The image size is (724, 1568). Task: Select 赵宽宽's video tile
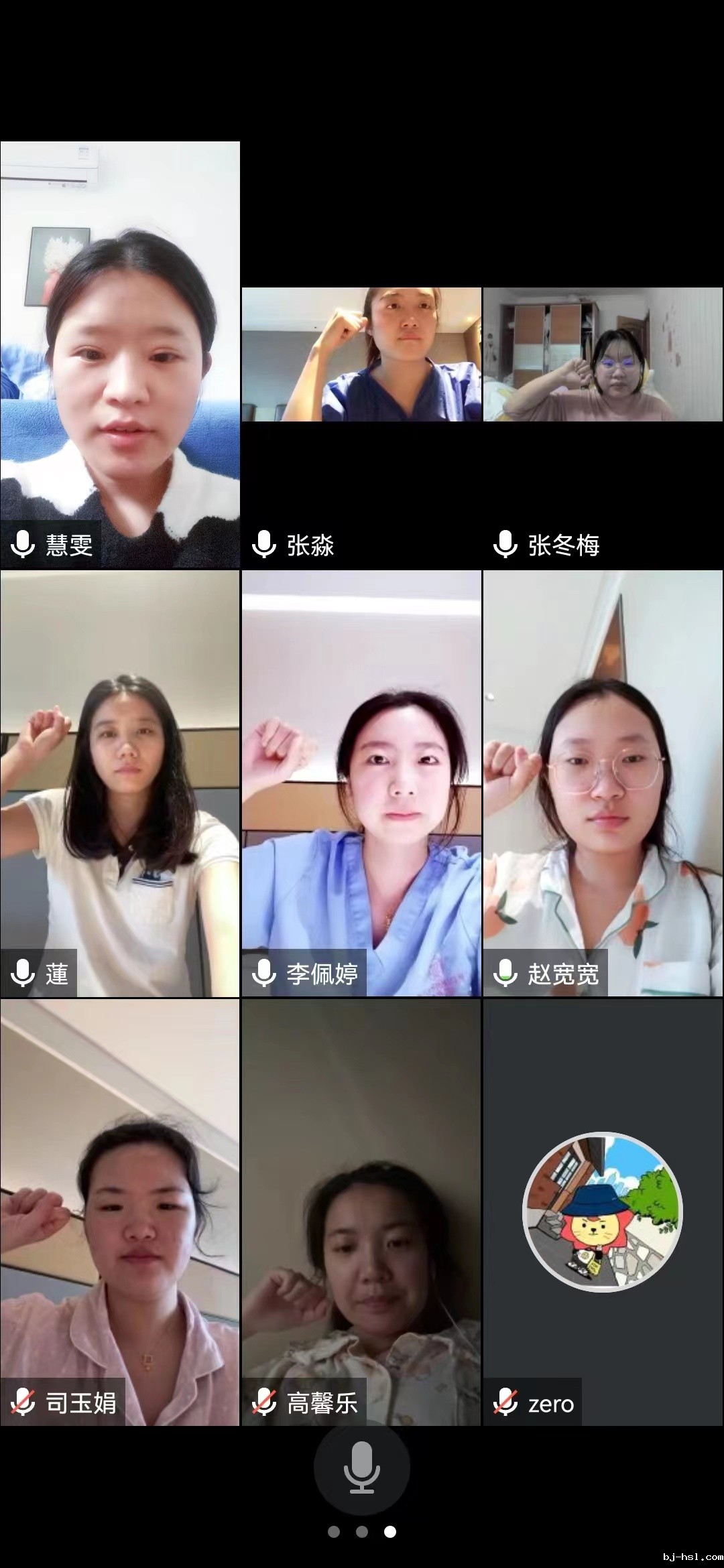coord(603,784)
